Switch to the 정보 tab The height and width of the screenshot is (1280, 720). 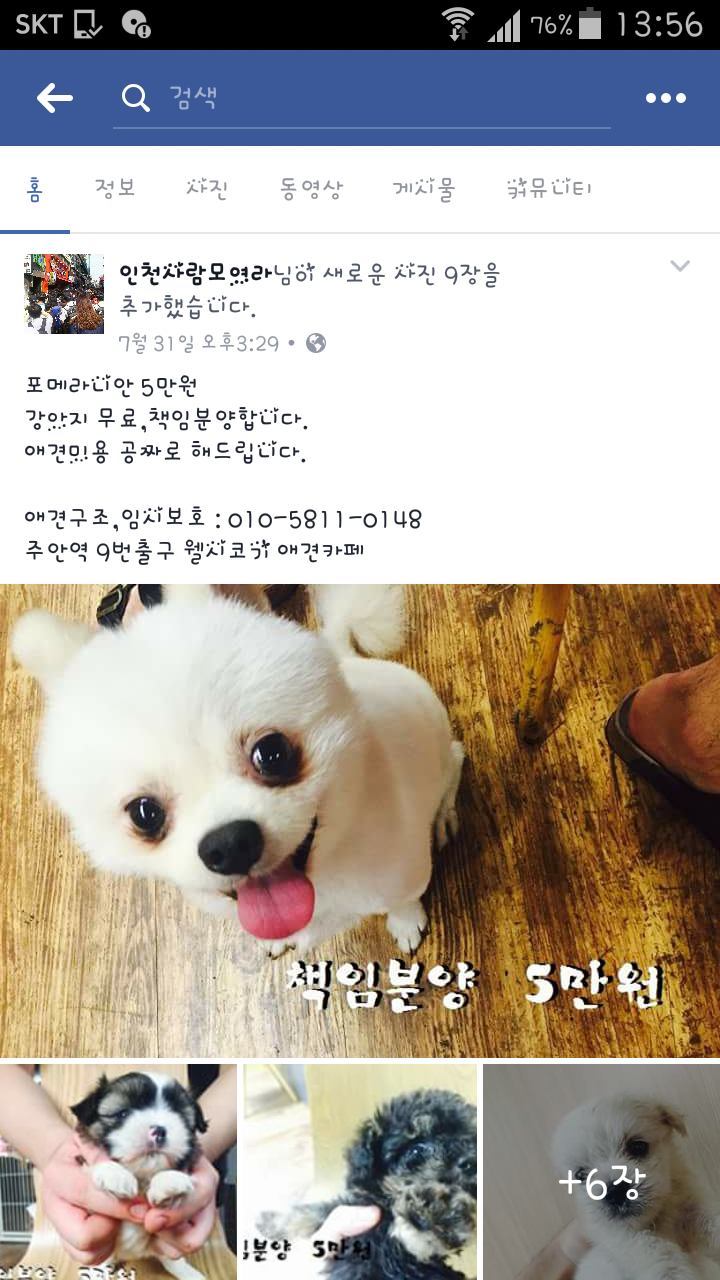click(x=115, y=189)
